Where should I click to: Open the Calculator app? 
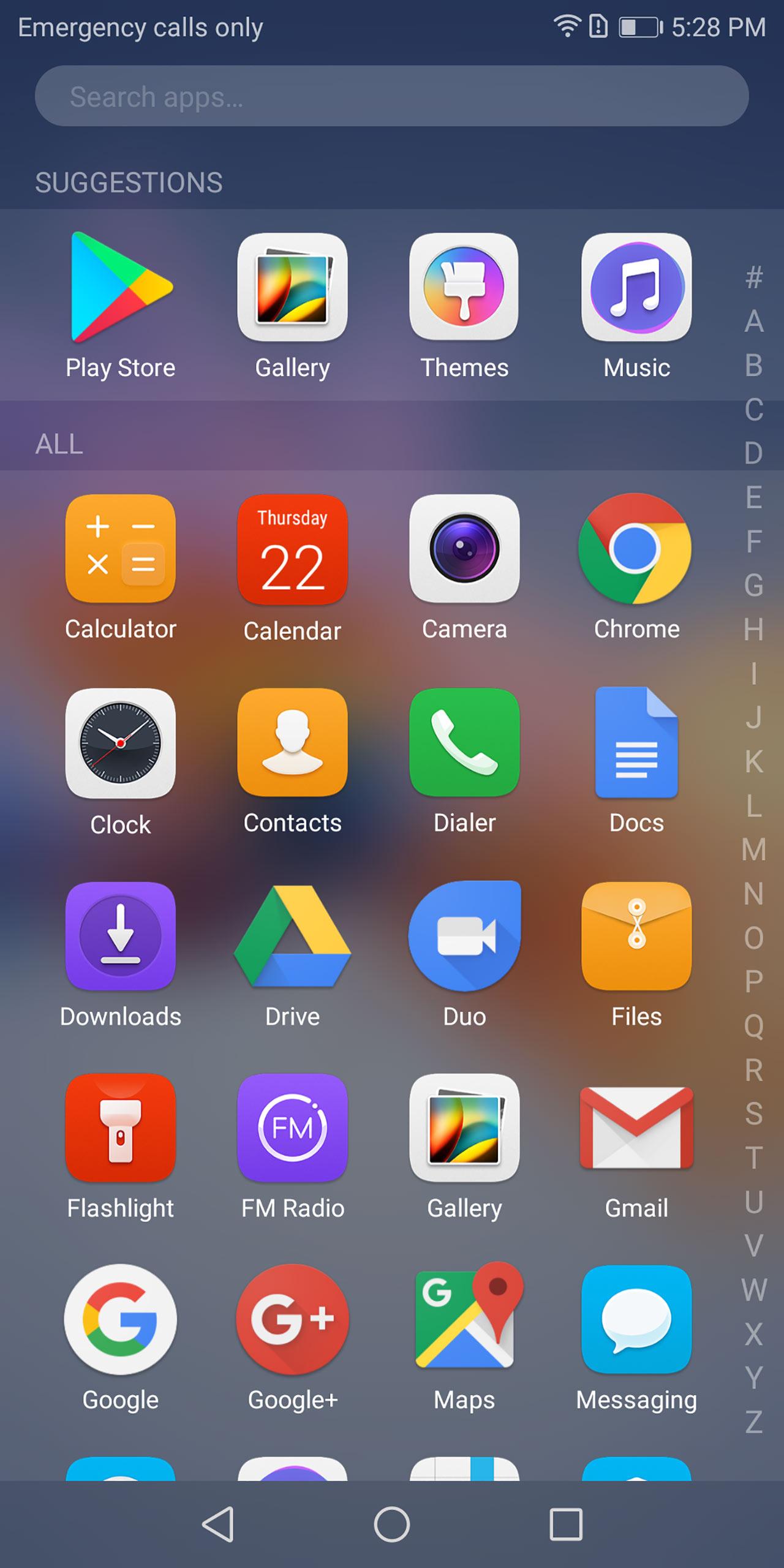click(121, 549)
